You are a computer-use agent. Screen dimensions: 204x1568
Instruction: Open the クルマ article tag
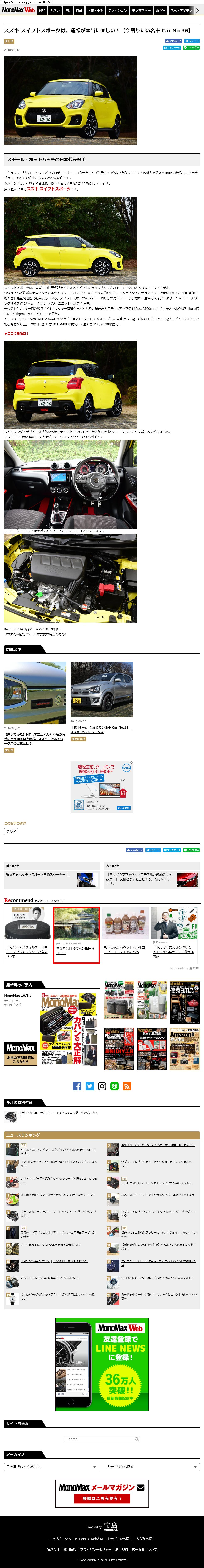pyautogui.click(x=11, y=831)
